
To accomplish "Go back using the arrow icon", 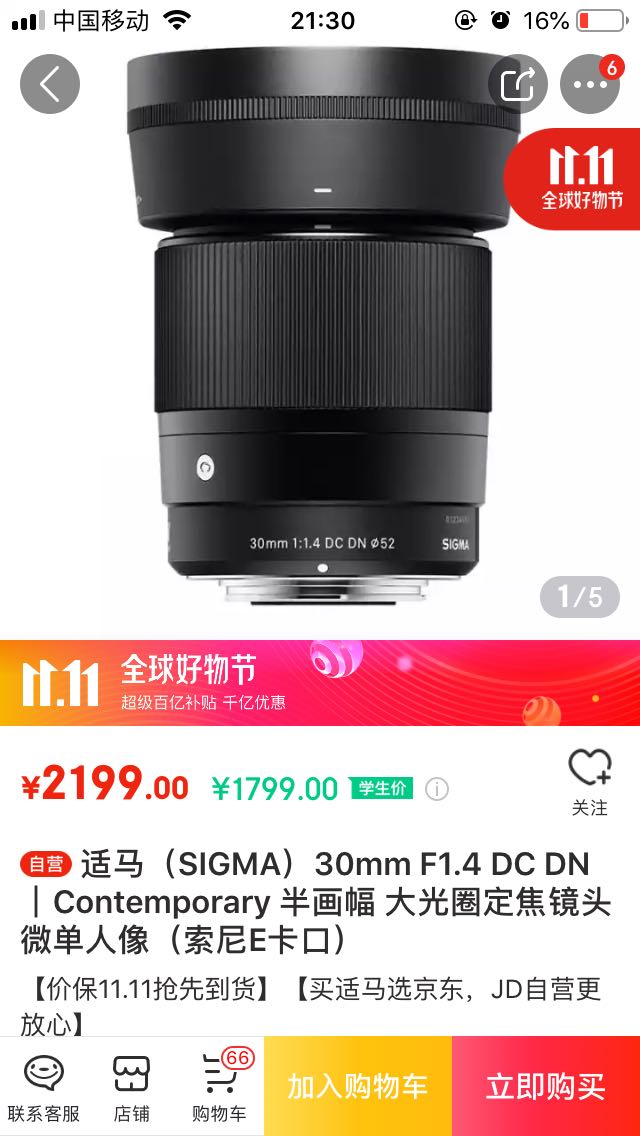I will 49,84.
